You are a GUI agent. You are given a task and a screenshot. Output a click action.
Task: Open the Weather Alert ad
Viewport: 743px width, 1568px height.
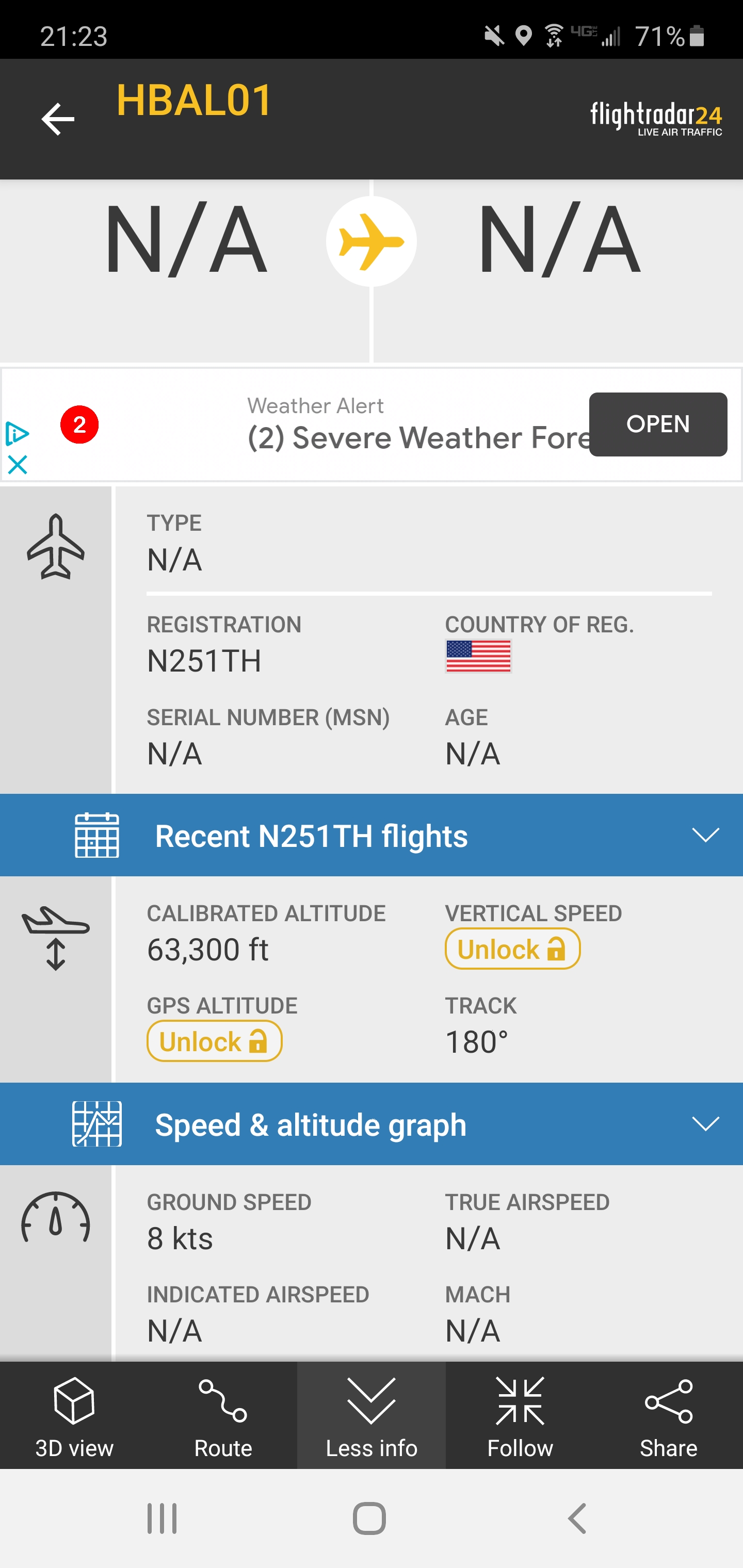(x=657, y=424)
